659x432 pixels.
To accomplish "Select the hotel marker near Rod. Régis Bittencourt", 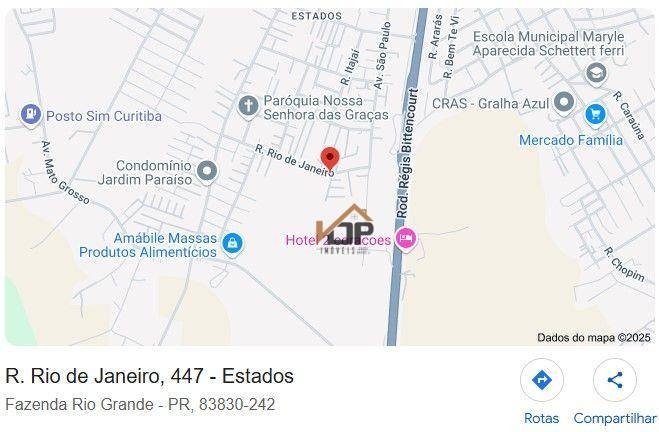I will (x=405, y=238).
